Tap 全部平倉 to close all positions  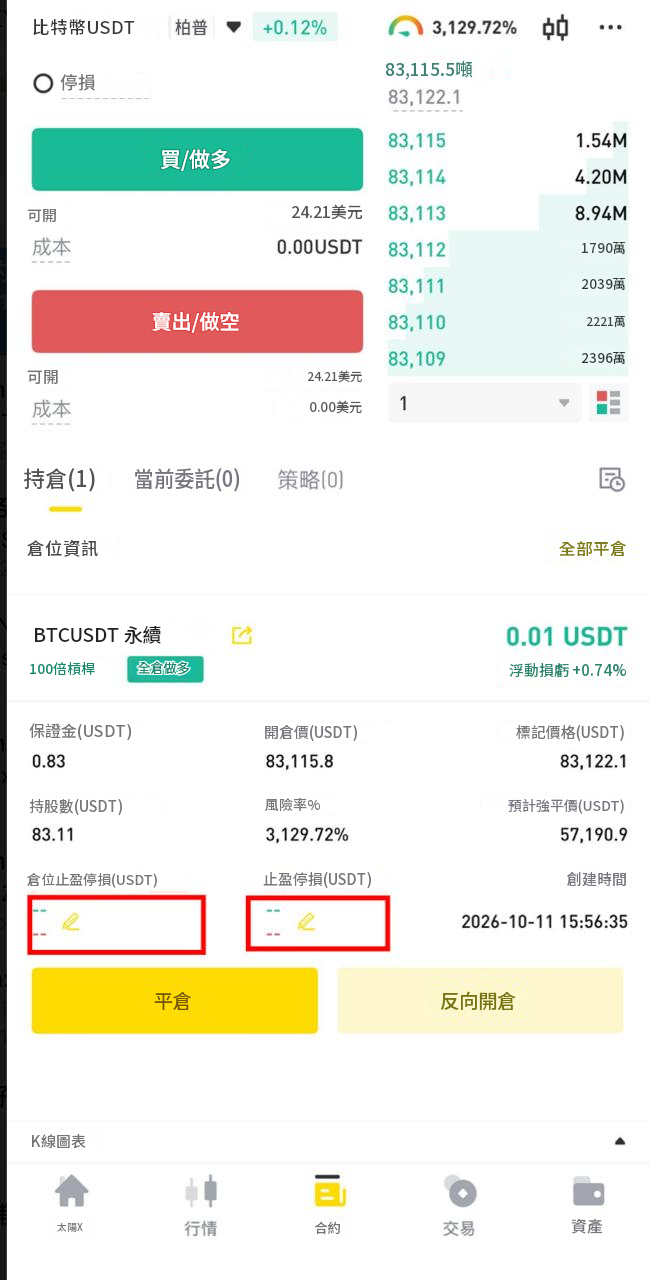click(x=592, y=549)
